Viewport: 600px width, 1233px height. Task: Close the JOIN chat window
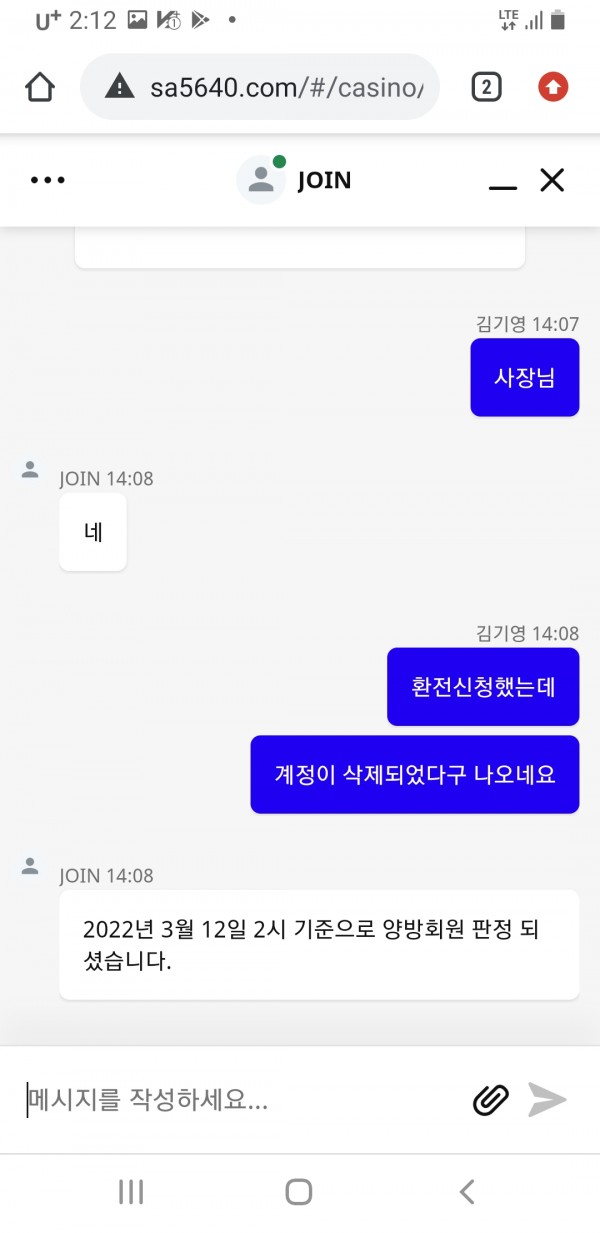[x=552, y=180]
